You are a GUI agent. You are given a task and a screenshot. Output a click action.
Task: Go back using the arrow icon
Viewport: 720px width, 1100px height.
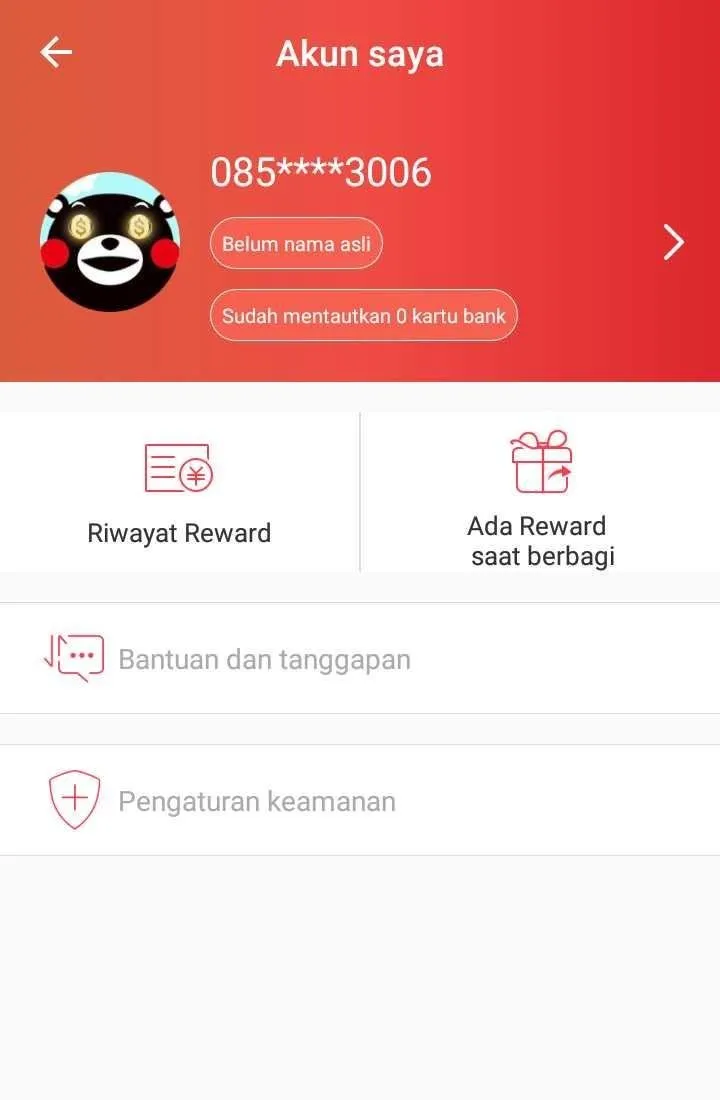click(x=56, y=53)
